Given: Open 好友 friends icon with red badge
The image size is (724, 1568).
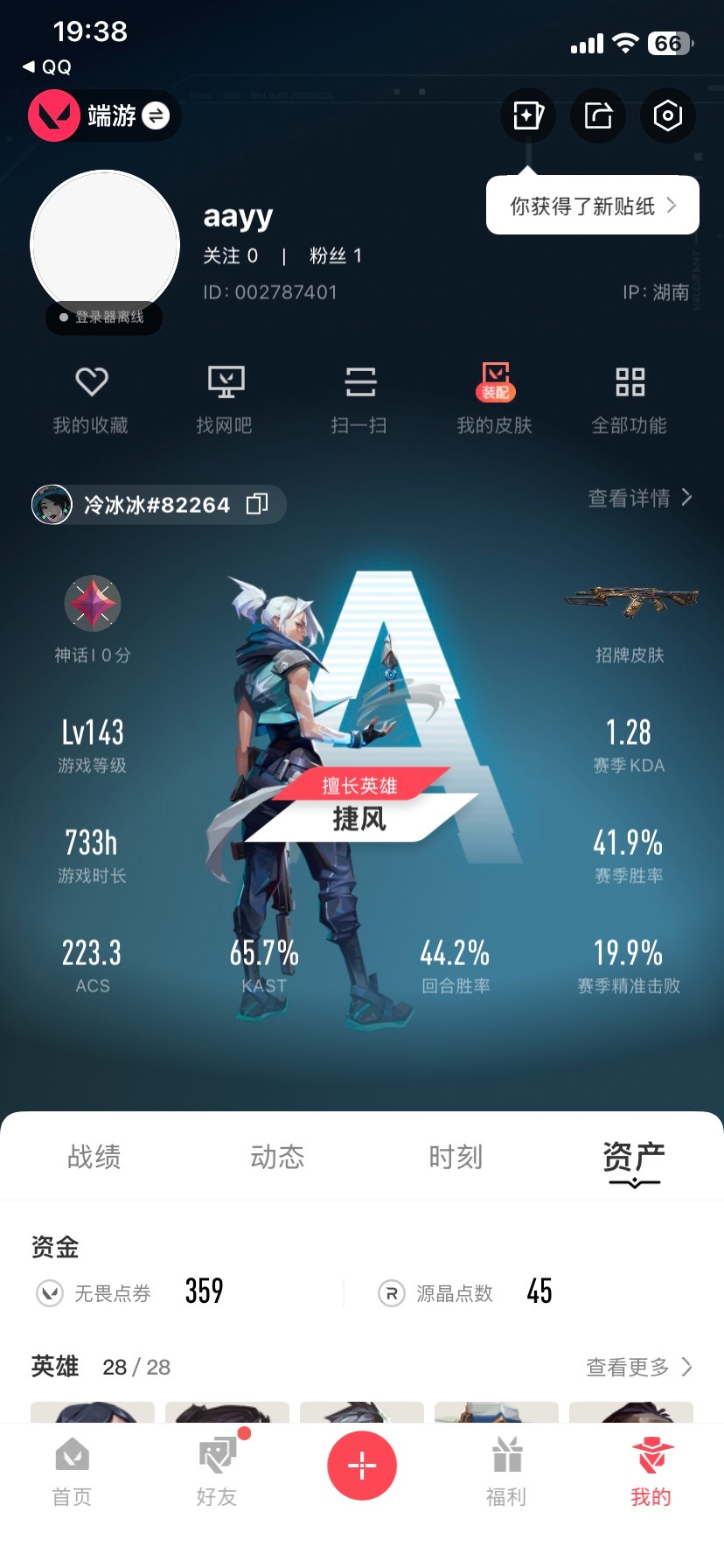Looking at the screenshot, I should [216, 1466].
